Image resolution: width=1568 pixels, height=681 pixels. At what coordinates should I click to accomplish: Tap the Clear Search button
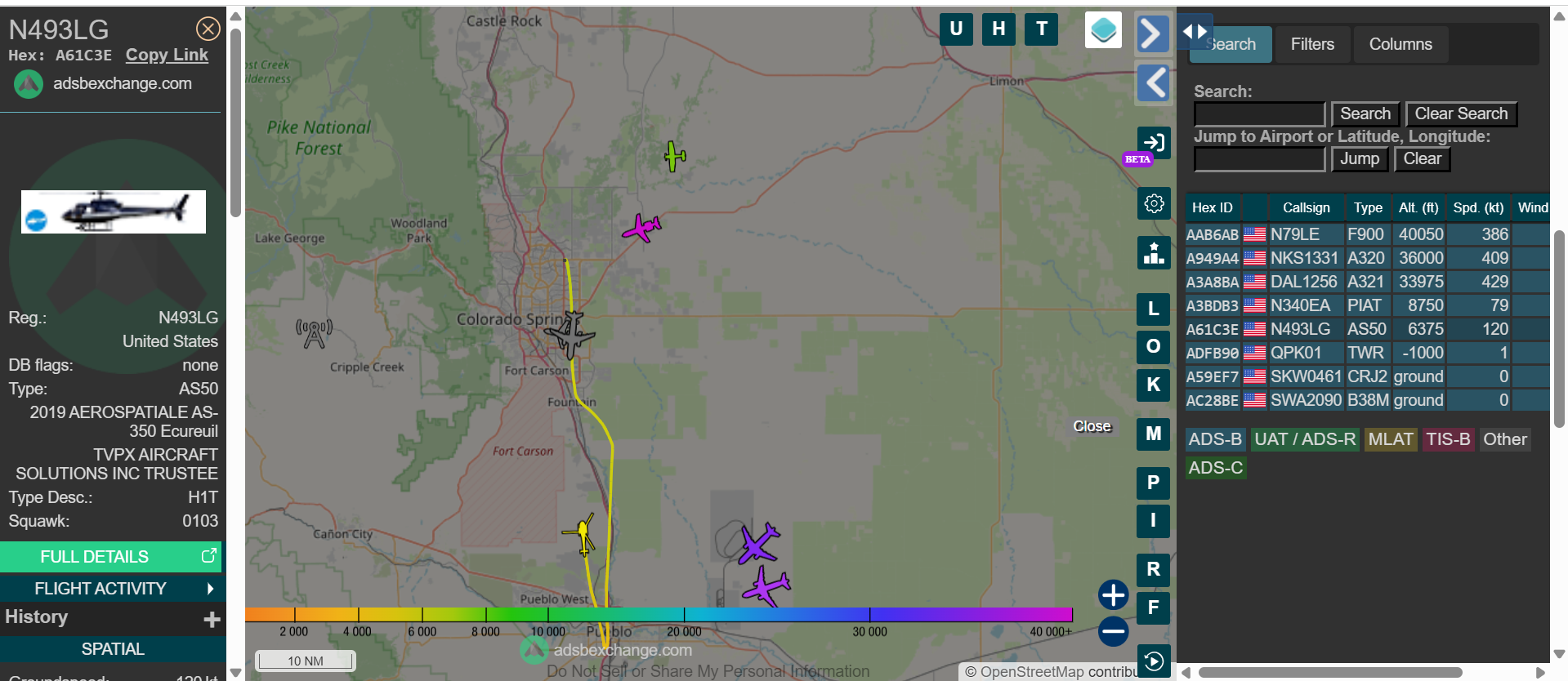coord(1460,113)
